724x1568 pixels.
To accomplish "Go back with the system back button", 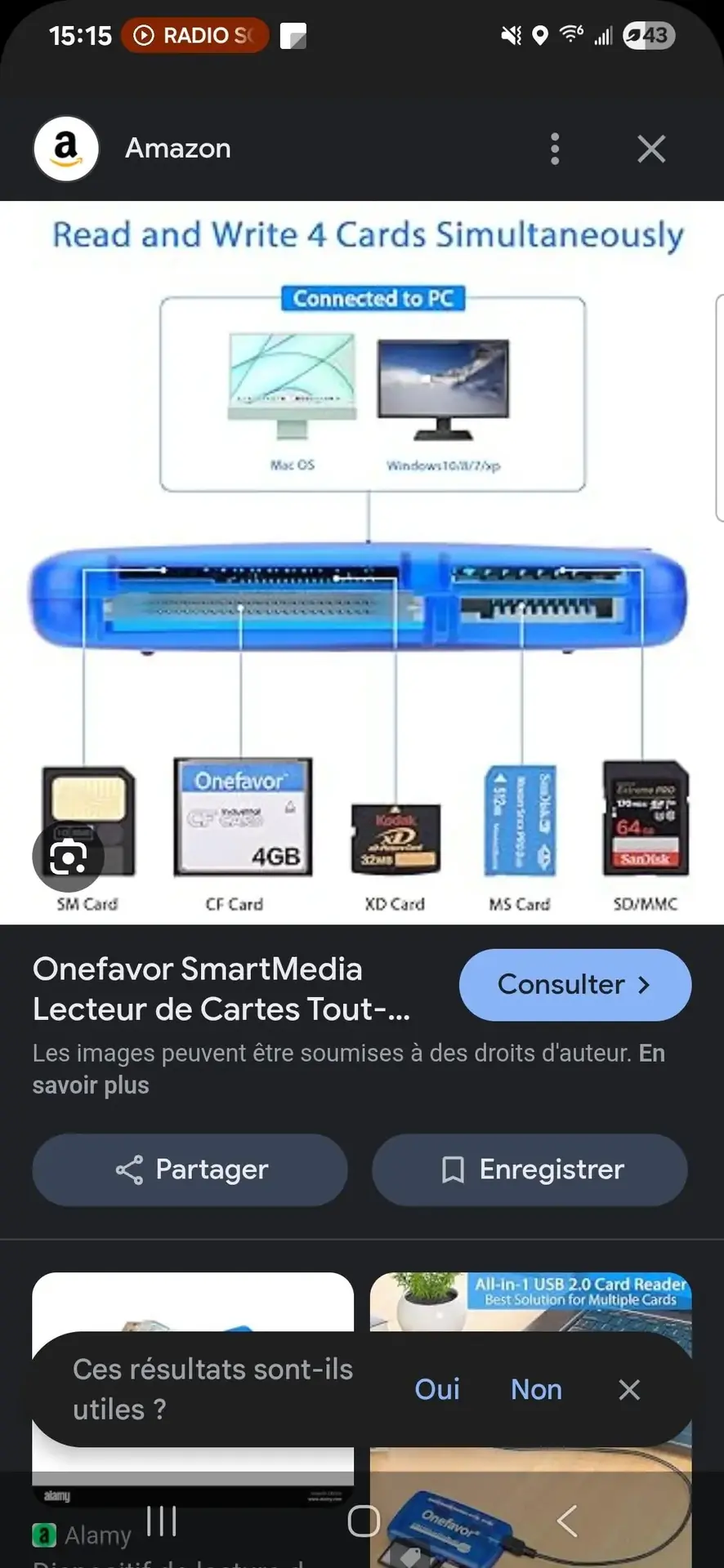I will pos(566,1521).
